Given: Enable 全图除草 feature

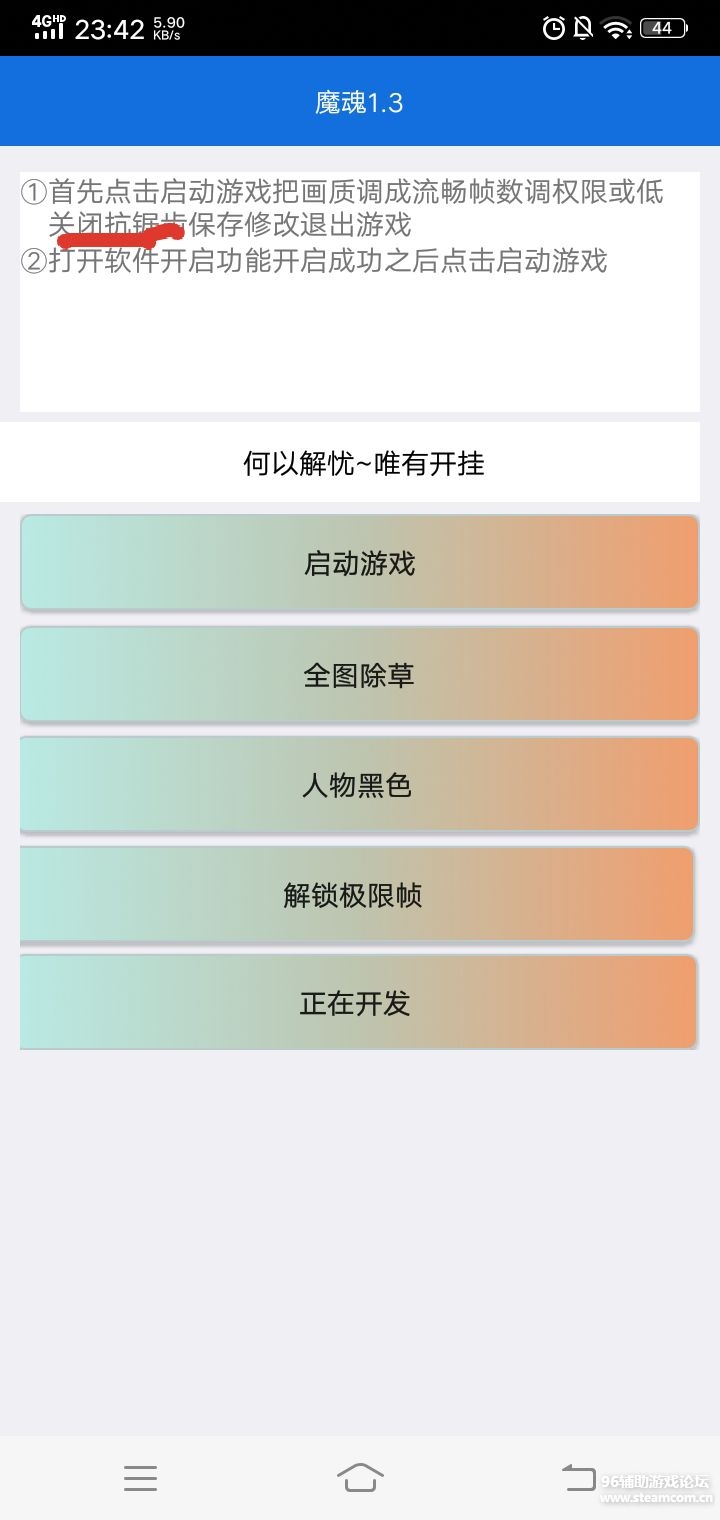Looking at the screenshot, I should coord(359,675).
